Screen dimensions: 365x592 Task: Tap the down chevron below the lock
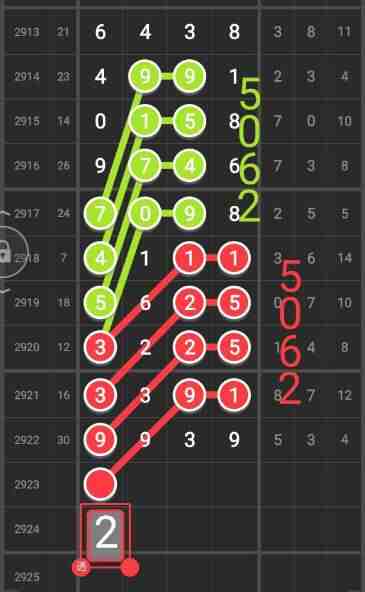pyautogui.click(x=5, y=291)
